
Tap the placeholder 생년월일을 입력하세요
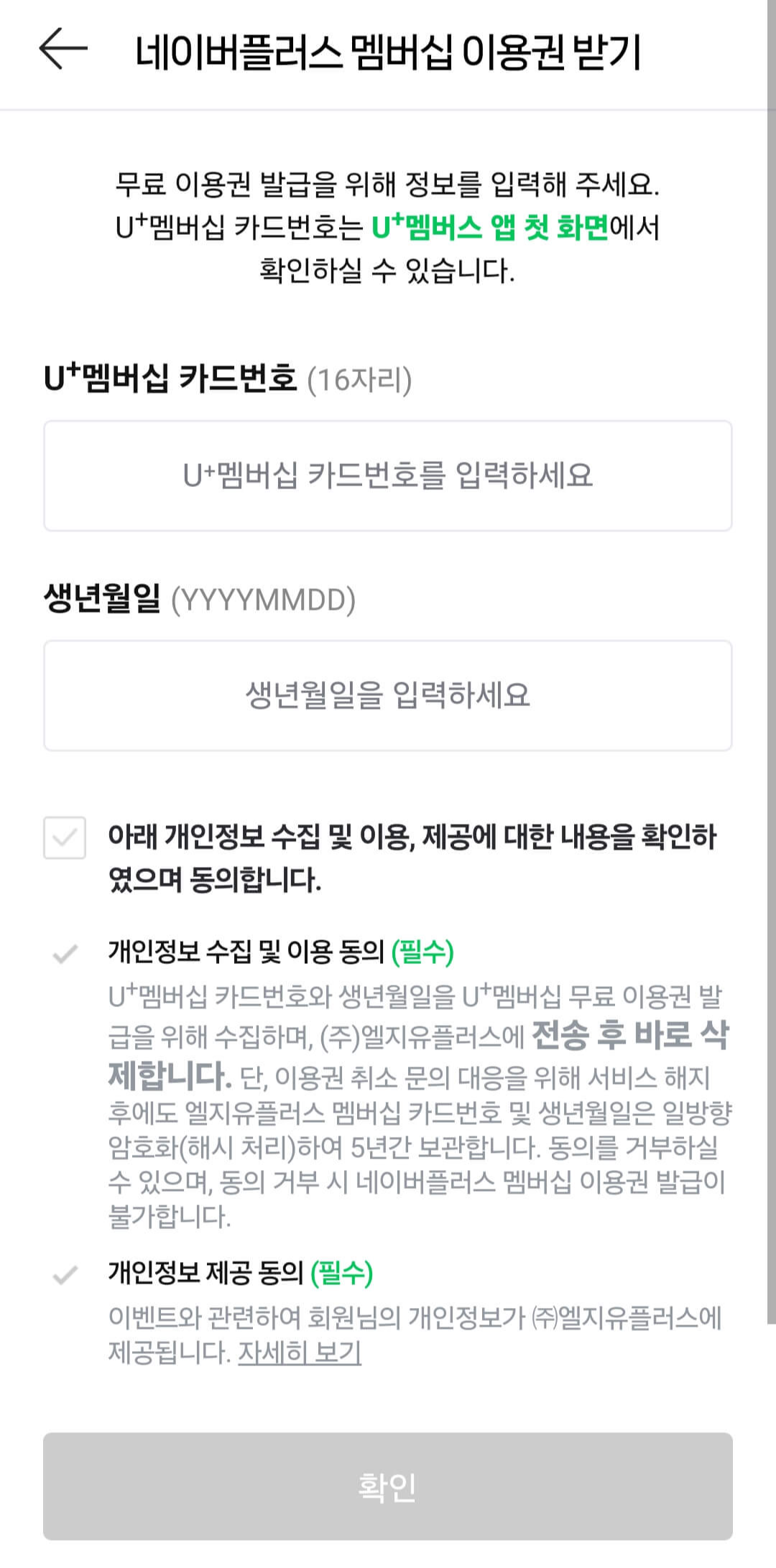click(388, 695)
